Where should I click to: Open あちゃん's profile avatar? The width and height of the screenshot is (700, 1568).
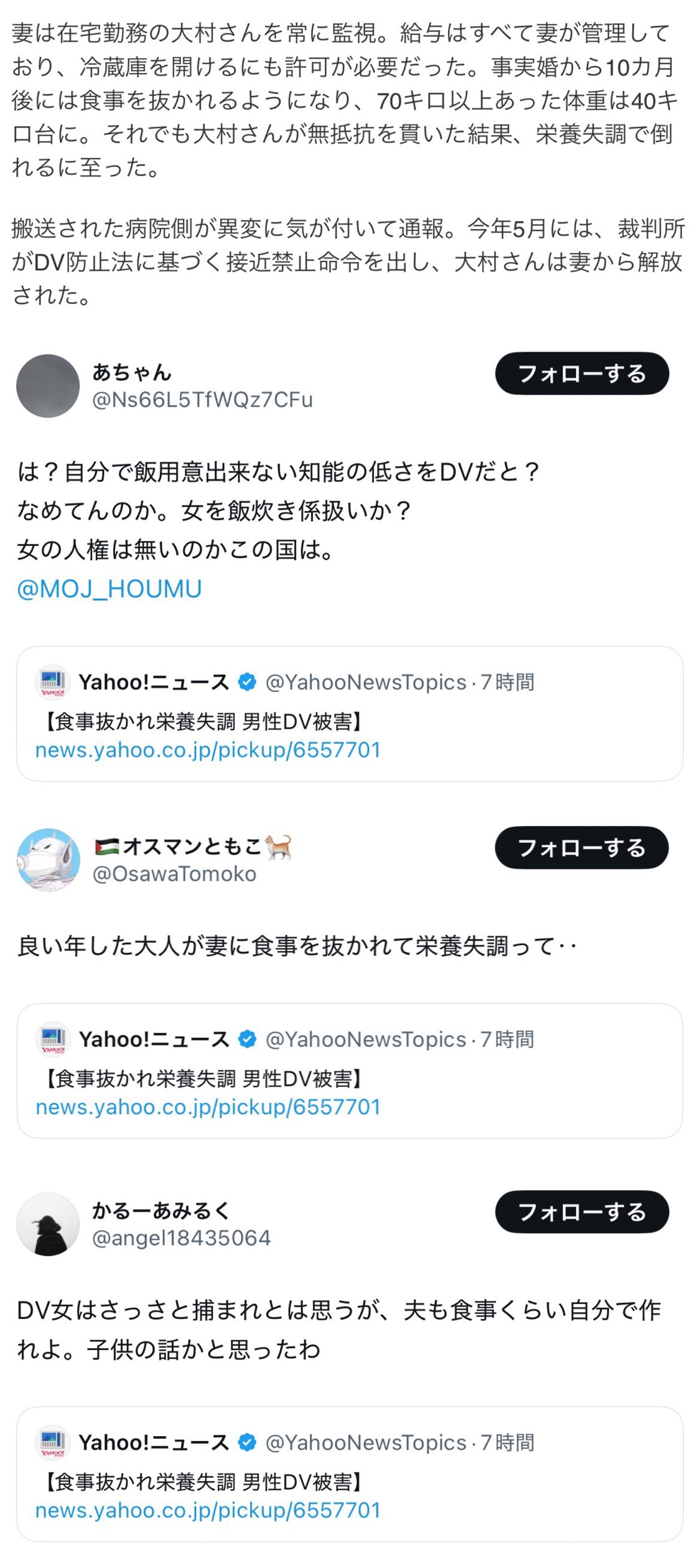pyautogui.click(x=48, y=386)
